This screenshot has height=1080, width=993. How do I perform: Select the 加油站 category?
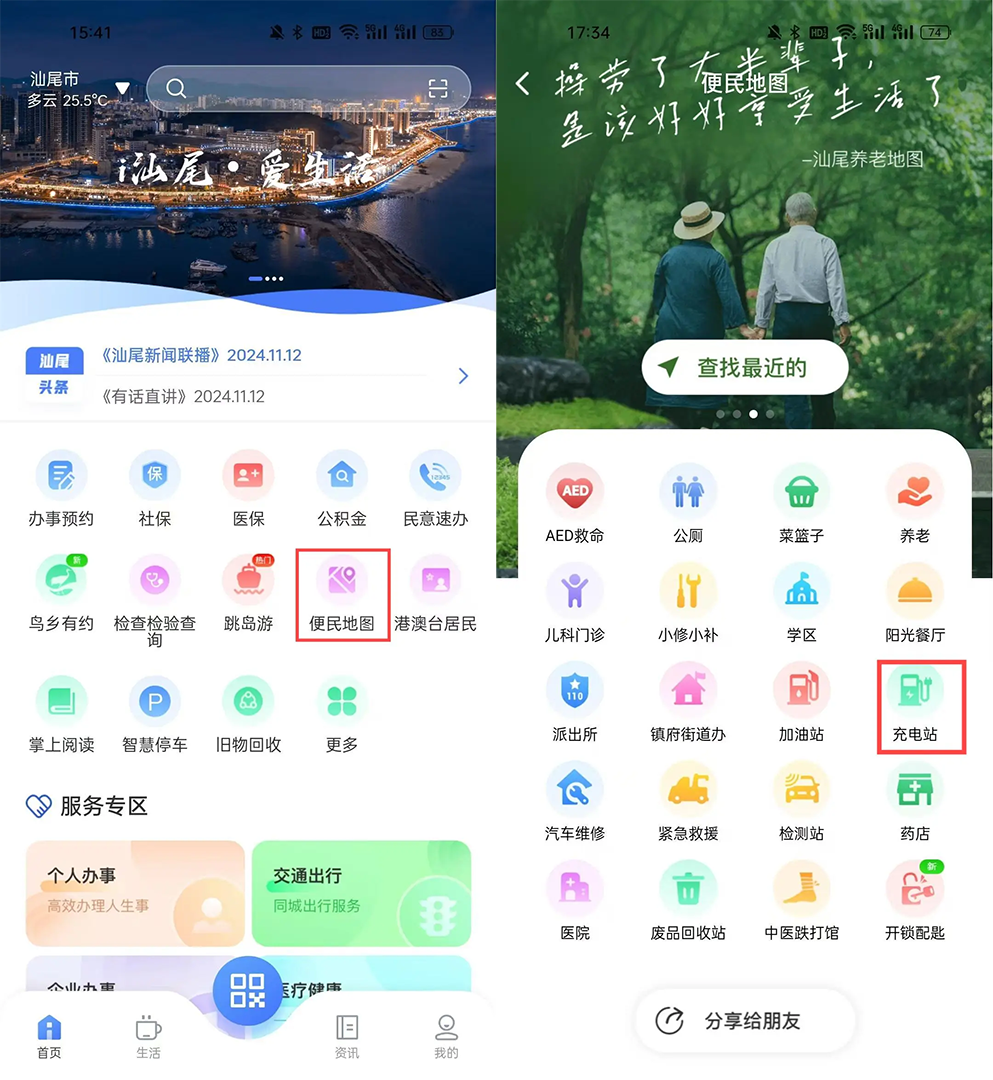(x=801, y=704)
